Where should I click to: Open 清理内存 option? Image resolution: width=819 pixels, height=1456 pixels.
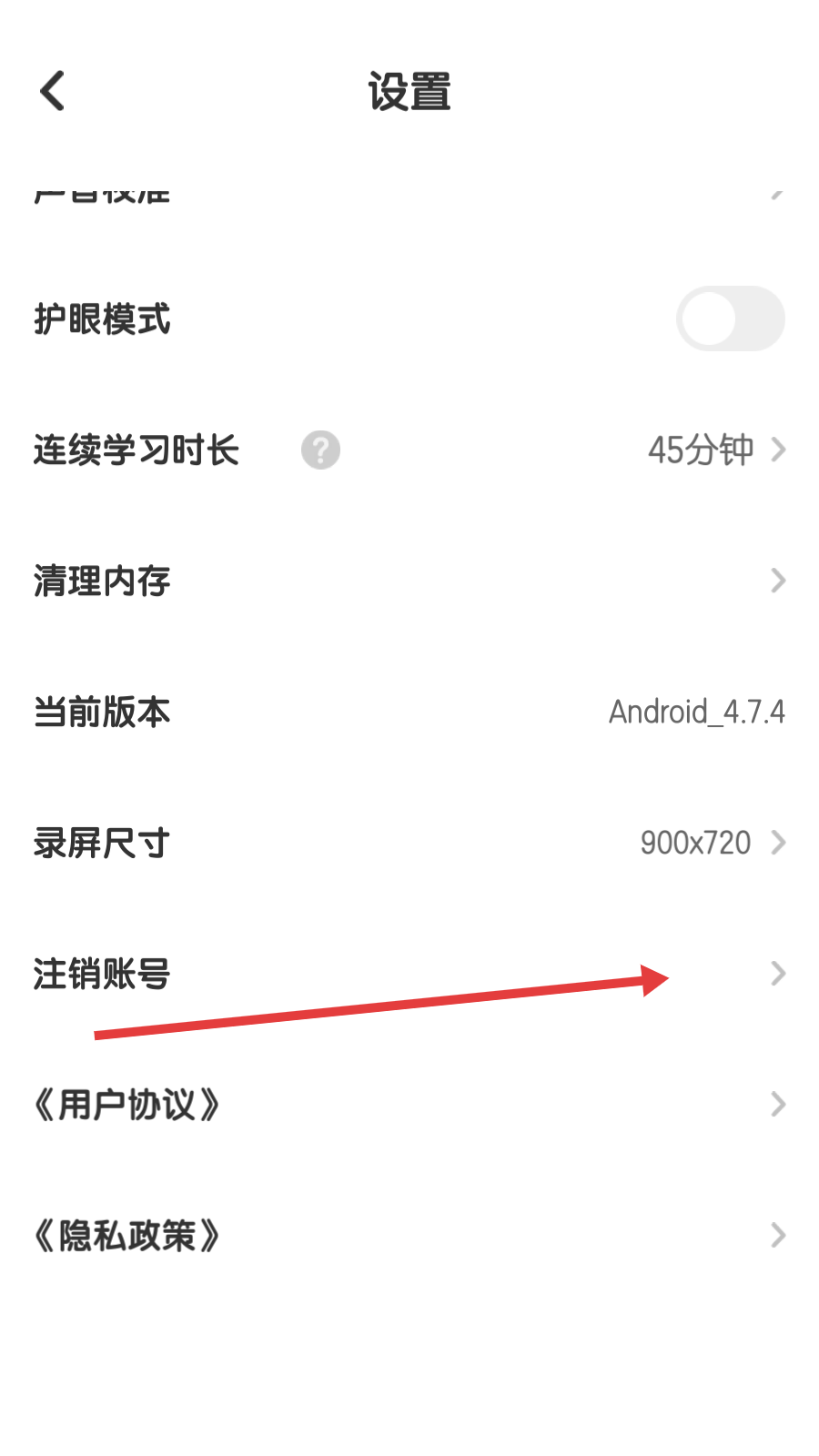(x=409, y=581)
